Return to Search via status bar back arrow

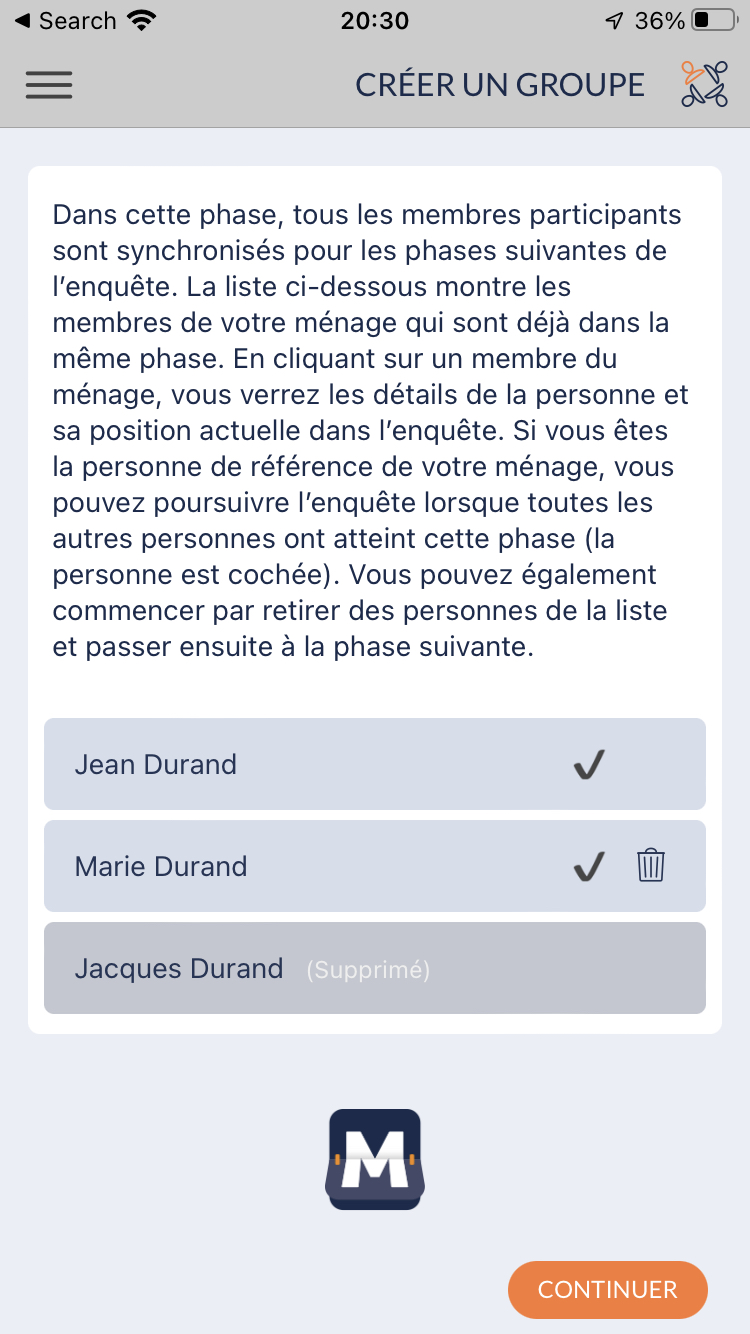[x=65, y=20]
